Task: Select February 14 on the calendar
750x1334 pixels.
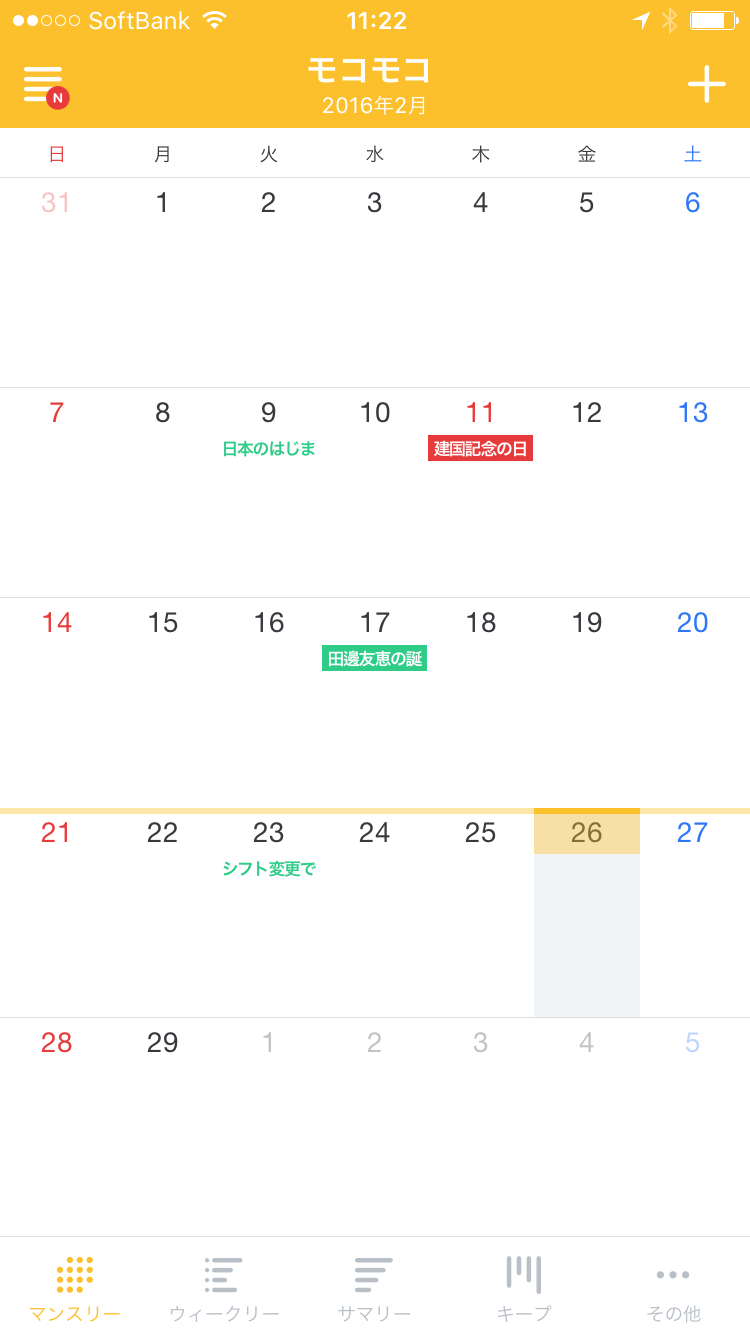Action: coord(57,623)
